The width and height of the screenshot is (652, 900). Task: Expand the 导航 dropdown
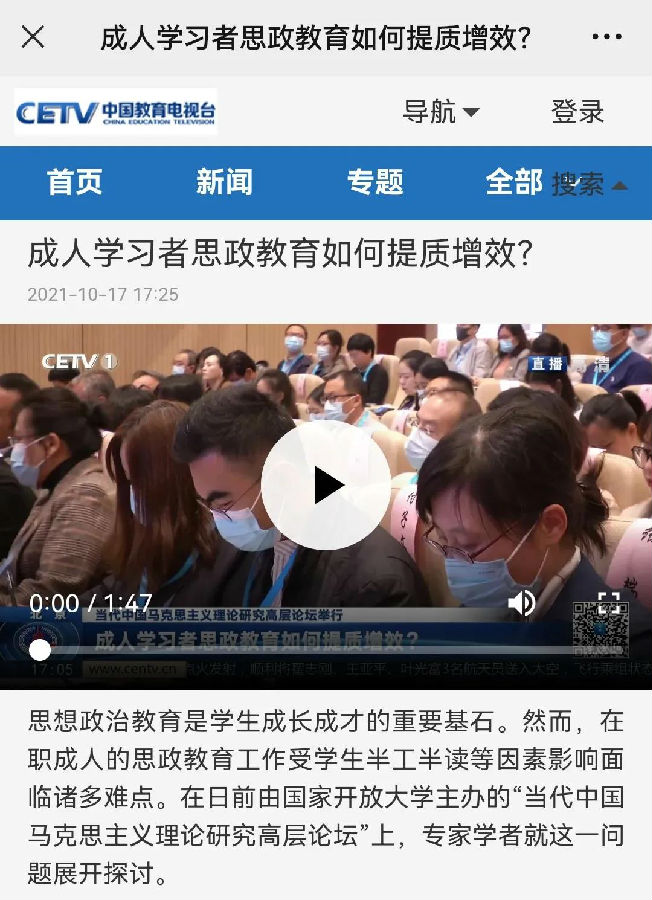tap(441, 112)
